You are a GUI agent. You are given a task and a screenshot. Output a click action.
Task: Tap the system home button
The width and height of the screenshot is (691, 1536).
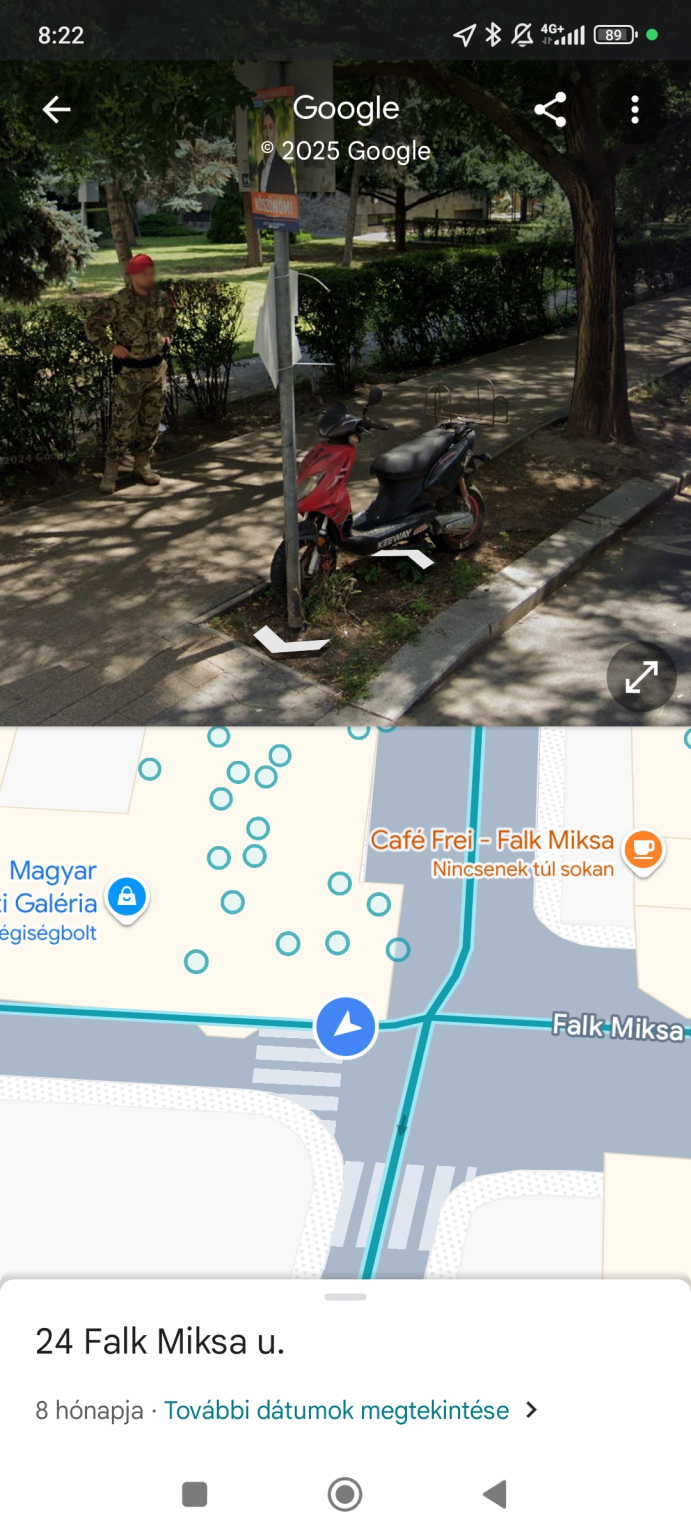click(x=345, y=1494)
